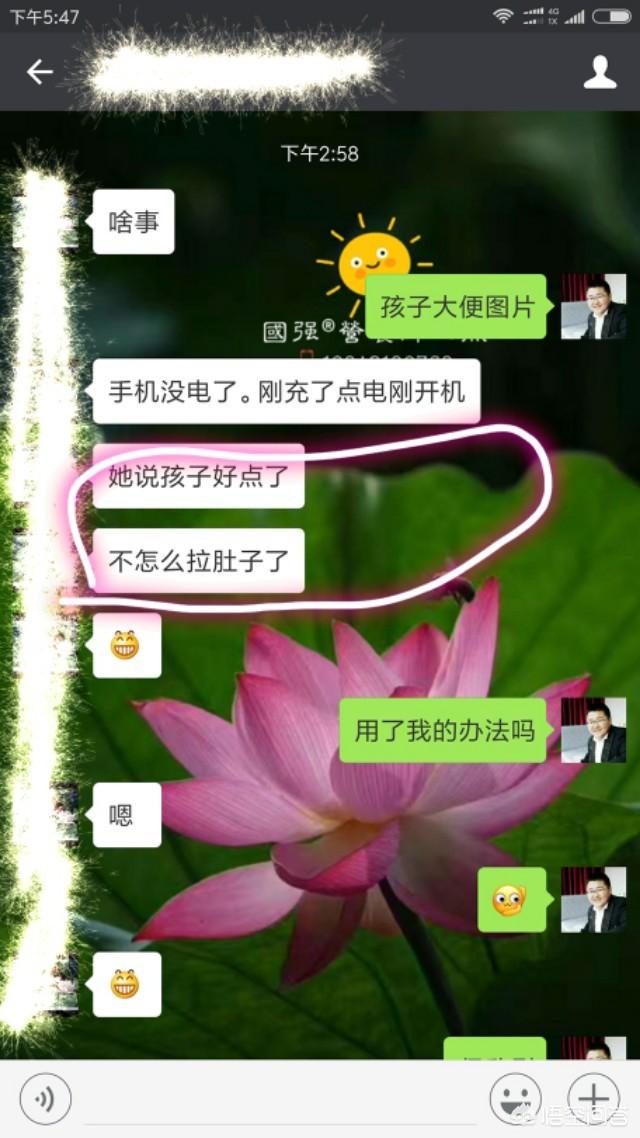
Task: Open the chat info profile icon
Action: (x=599, y=72)
